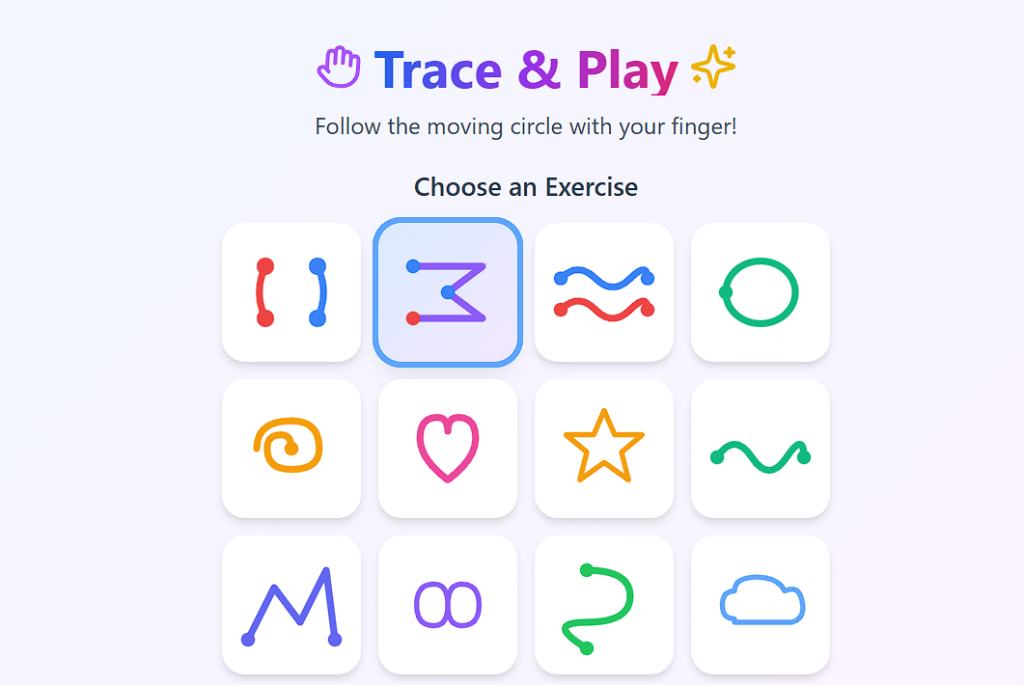Screen dimensions: 1024x685
Task: Pick the orange spiral exercise
Action: [291, 448]
